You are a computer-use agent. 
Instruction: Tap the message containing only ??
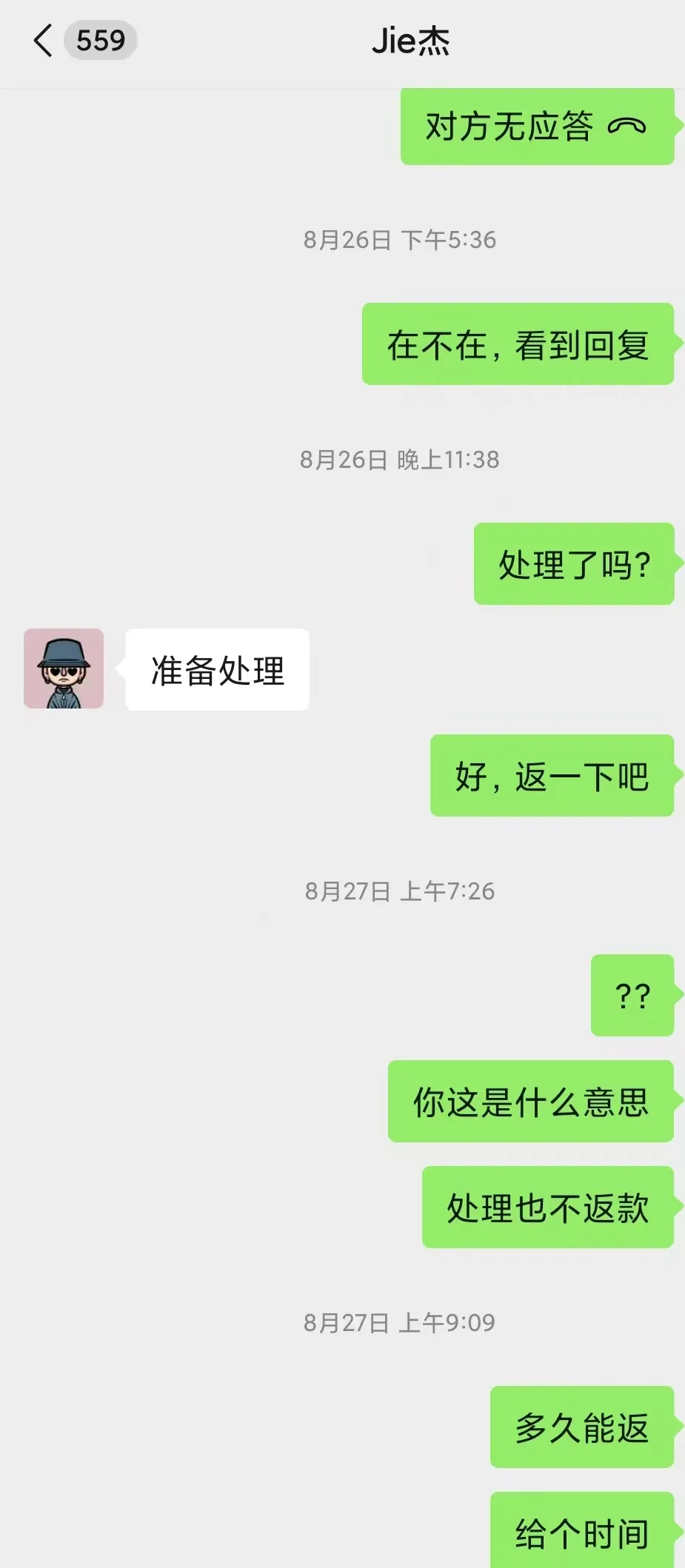click(632, 995)
